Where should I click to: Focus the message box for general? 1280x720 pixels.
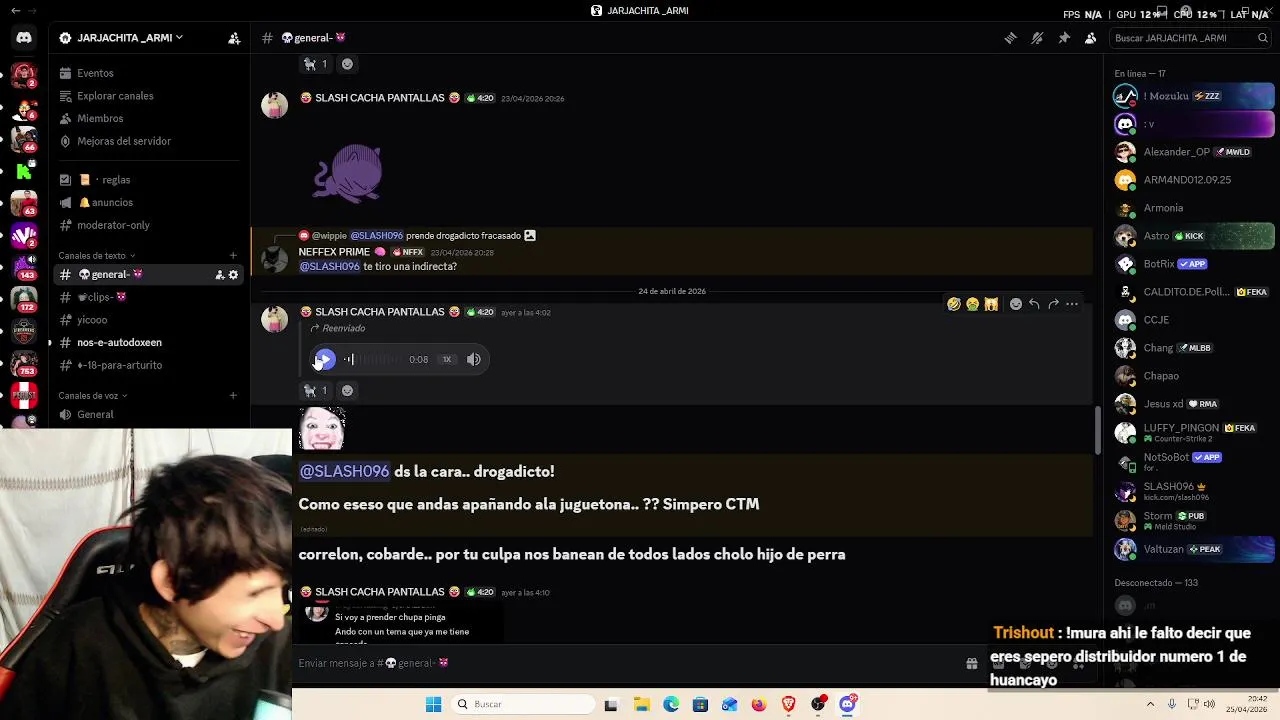point(620,663)
